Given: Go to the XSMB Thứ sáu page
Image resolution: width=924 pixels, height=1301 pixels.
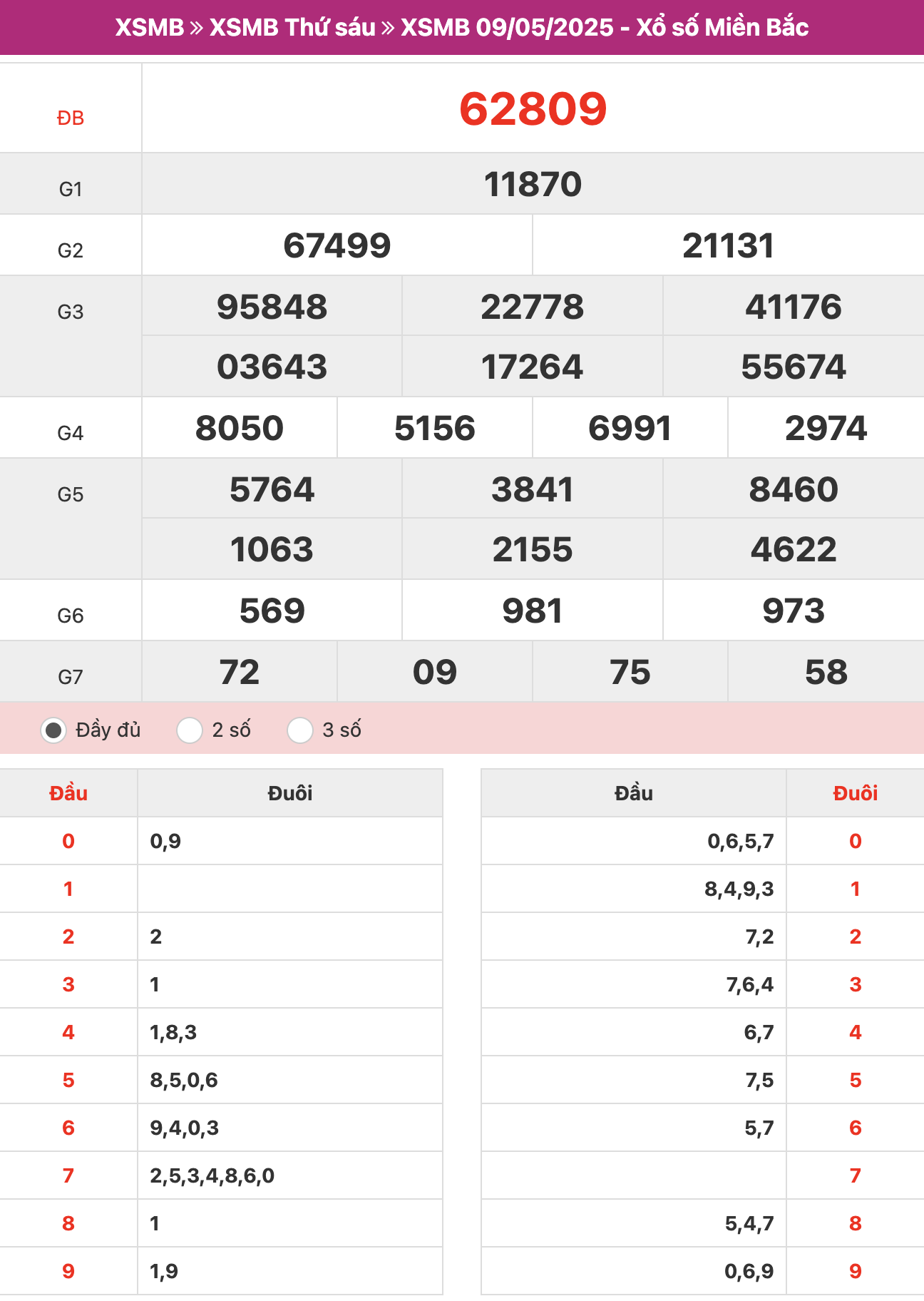Looking at the screenshot, I should pyautogui.click(x=292, y=27).
